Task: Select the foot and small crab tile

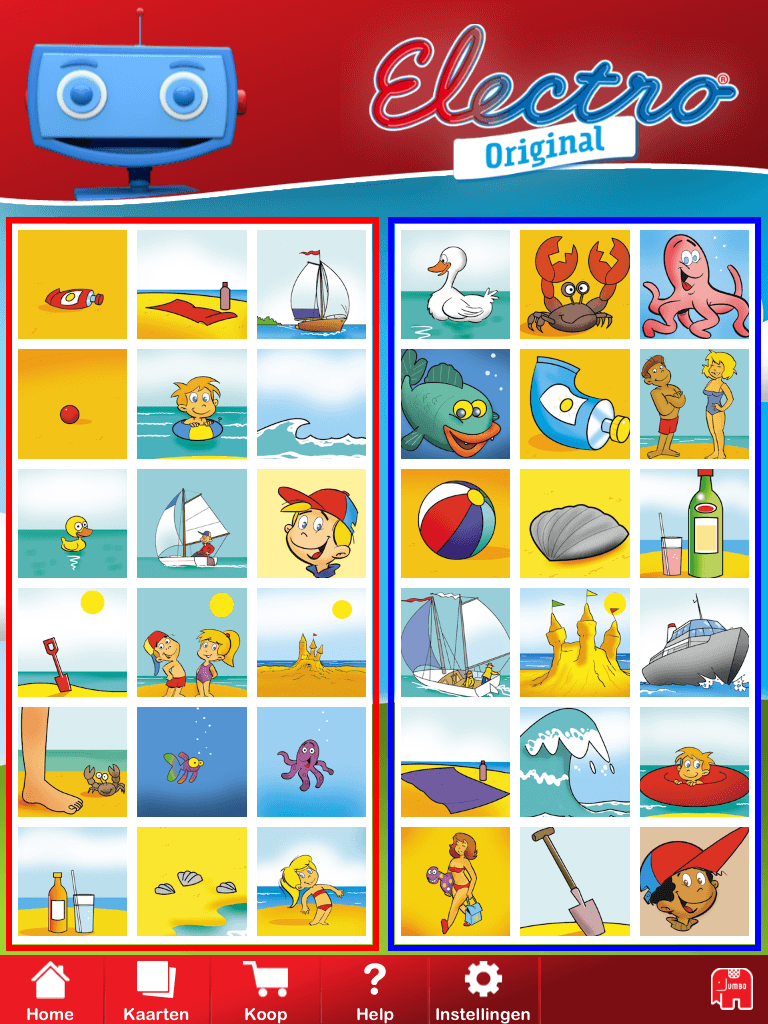Action: [x=73, y=762]
